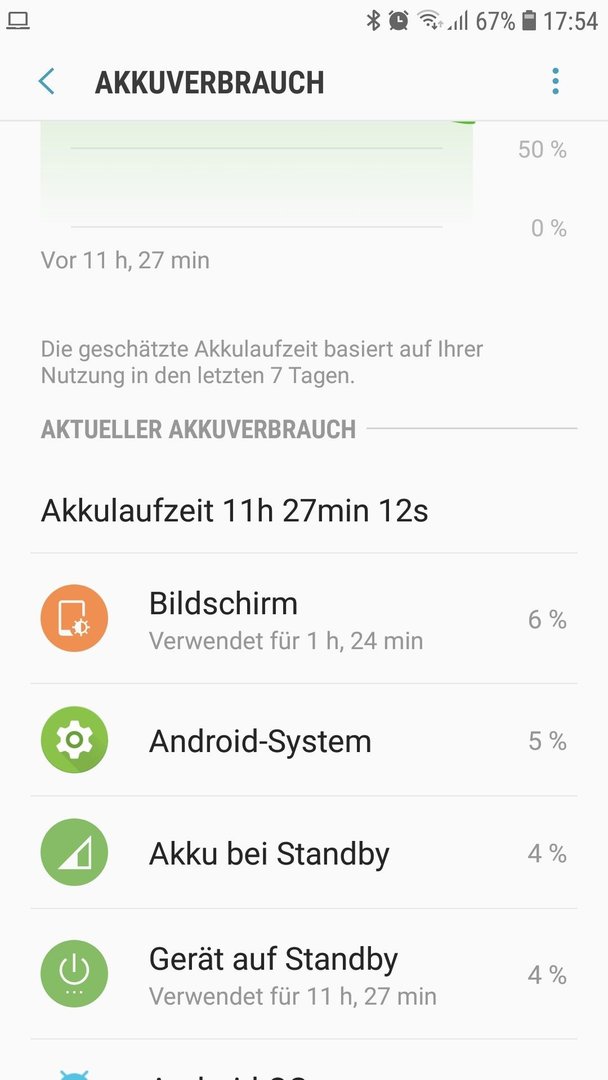
Task: Open the three-dot overflow menu
Action: [555, 81]
